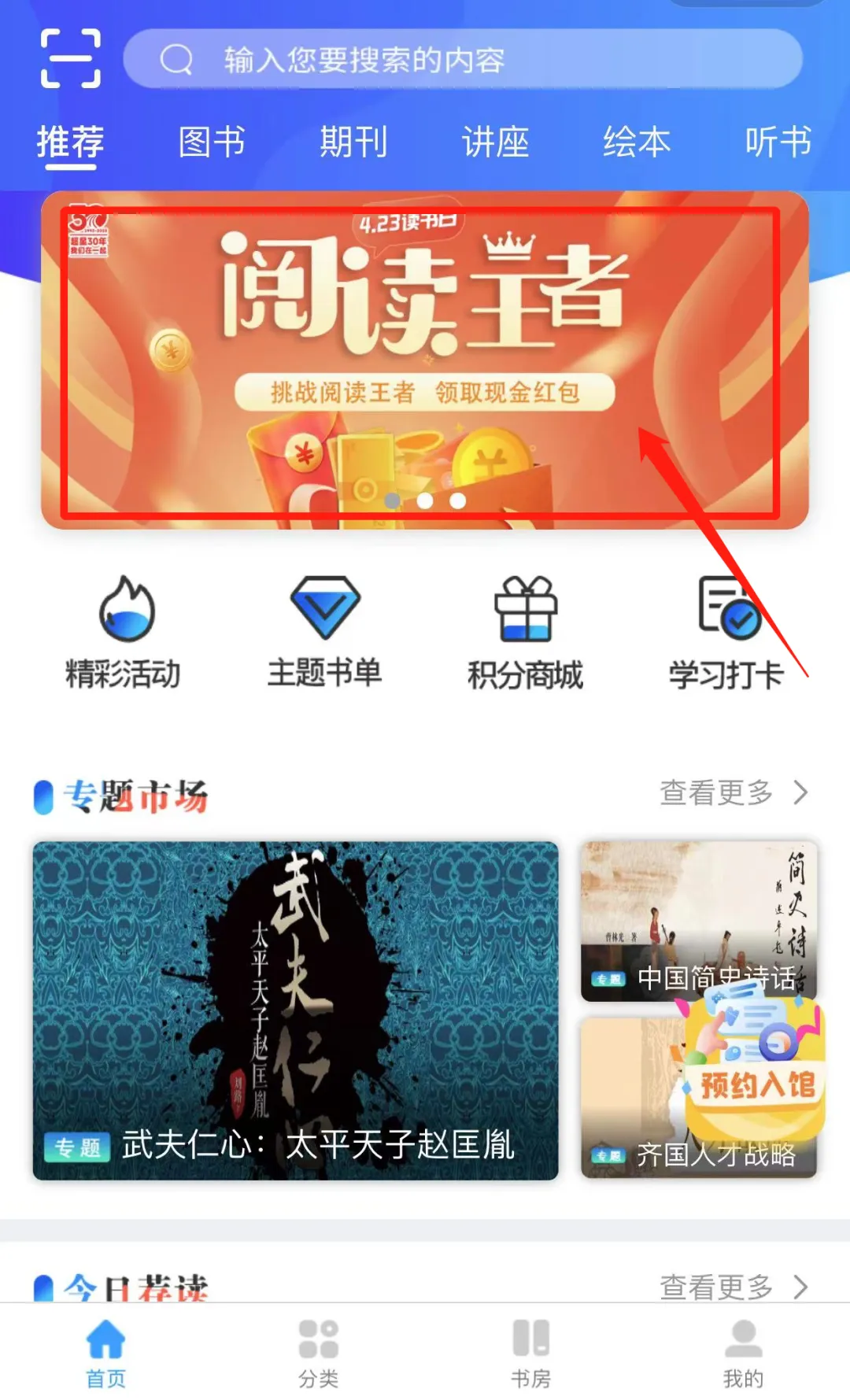The width and height of the screenshot is (850, 1400).
Task: Tap the search box 输入您要搜索的内容
Action: (463, 59)
